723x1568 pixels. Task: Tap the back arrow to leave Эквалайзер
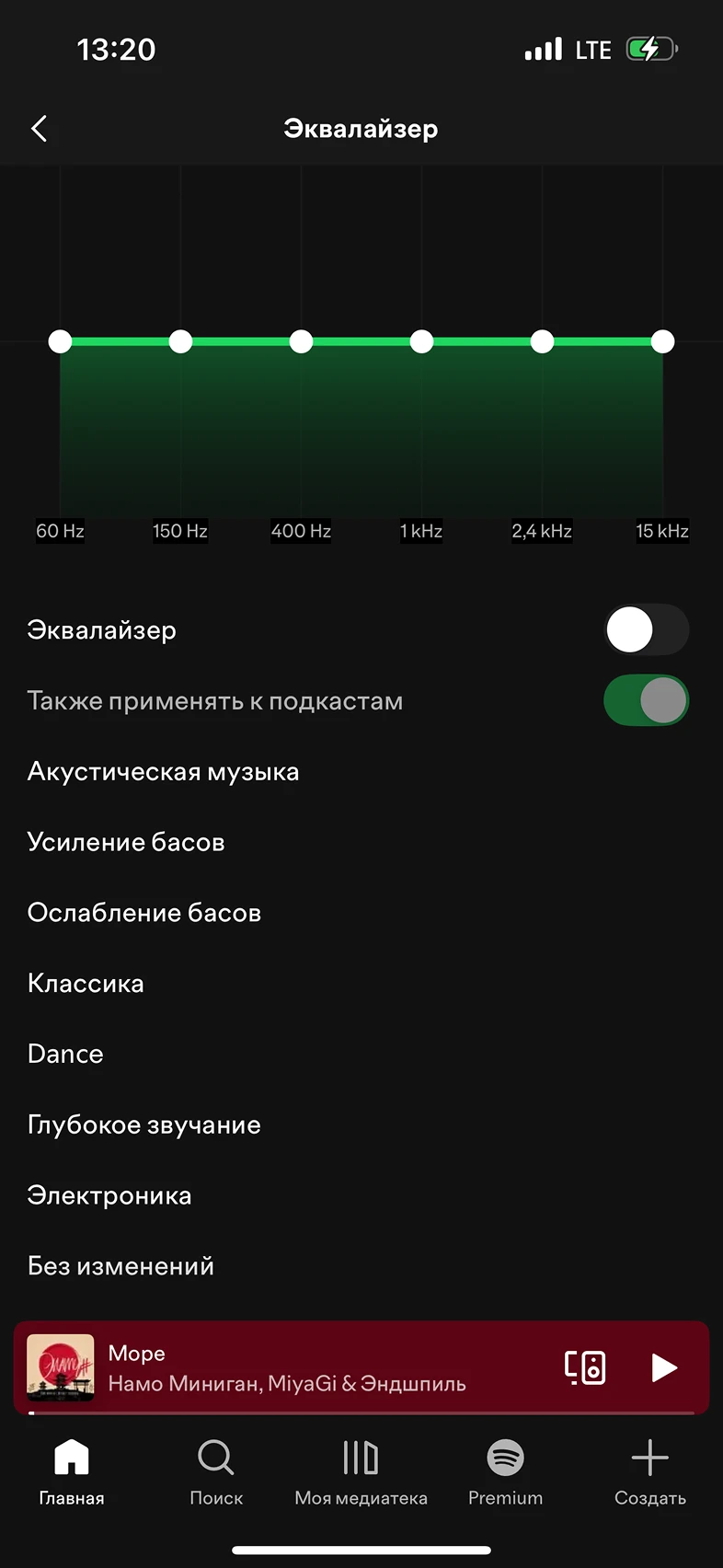39,129
